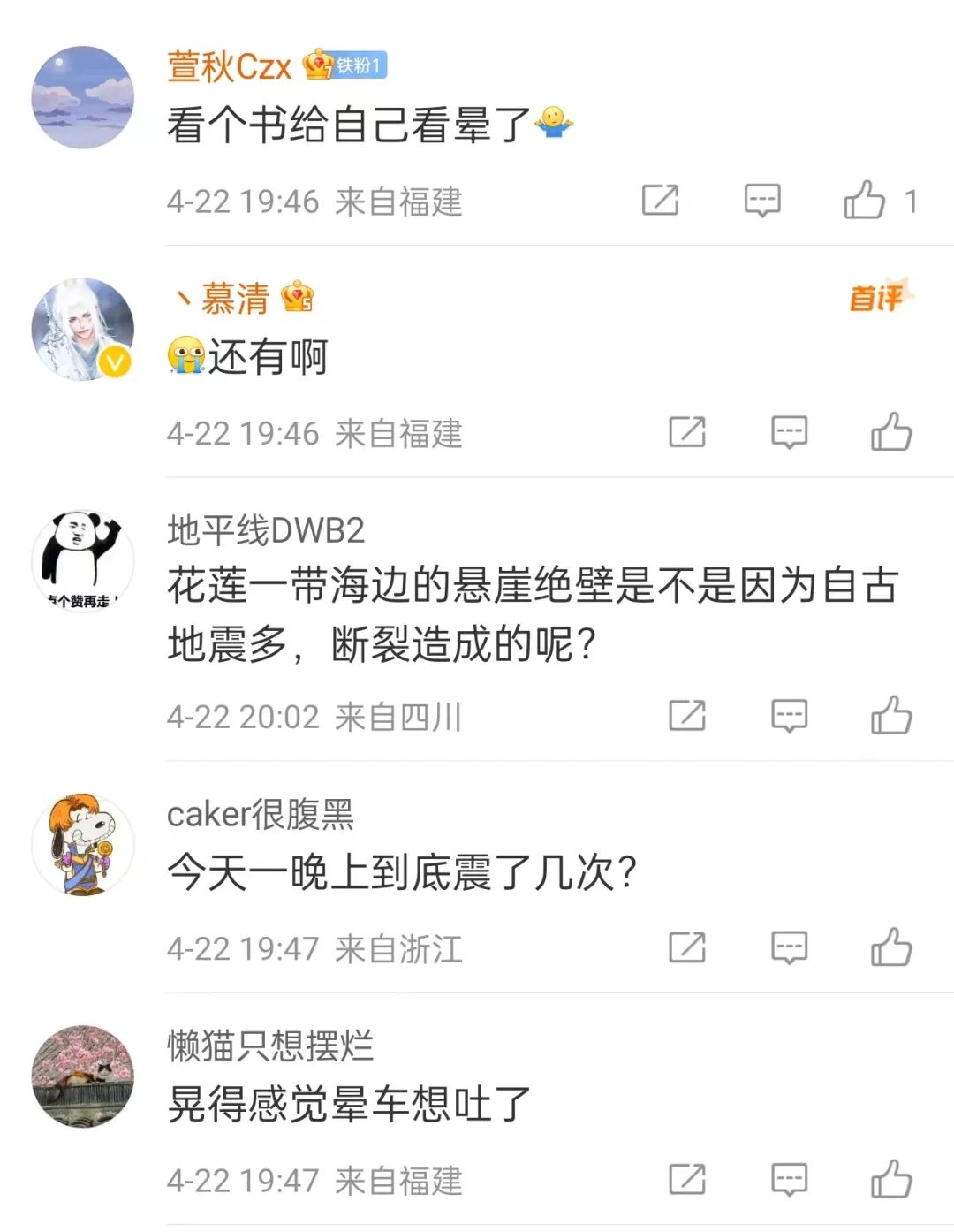Like 萱秋Czx's comment
Viewport: 954px width, 1232px height.
(x=864, y=201)
